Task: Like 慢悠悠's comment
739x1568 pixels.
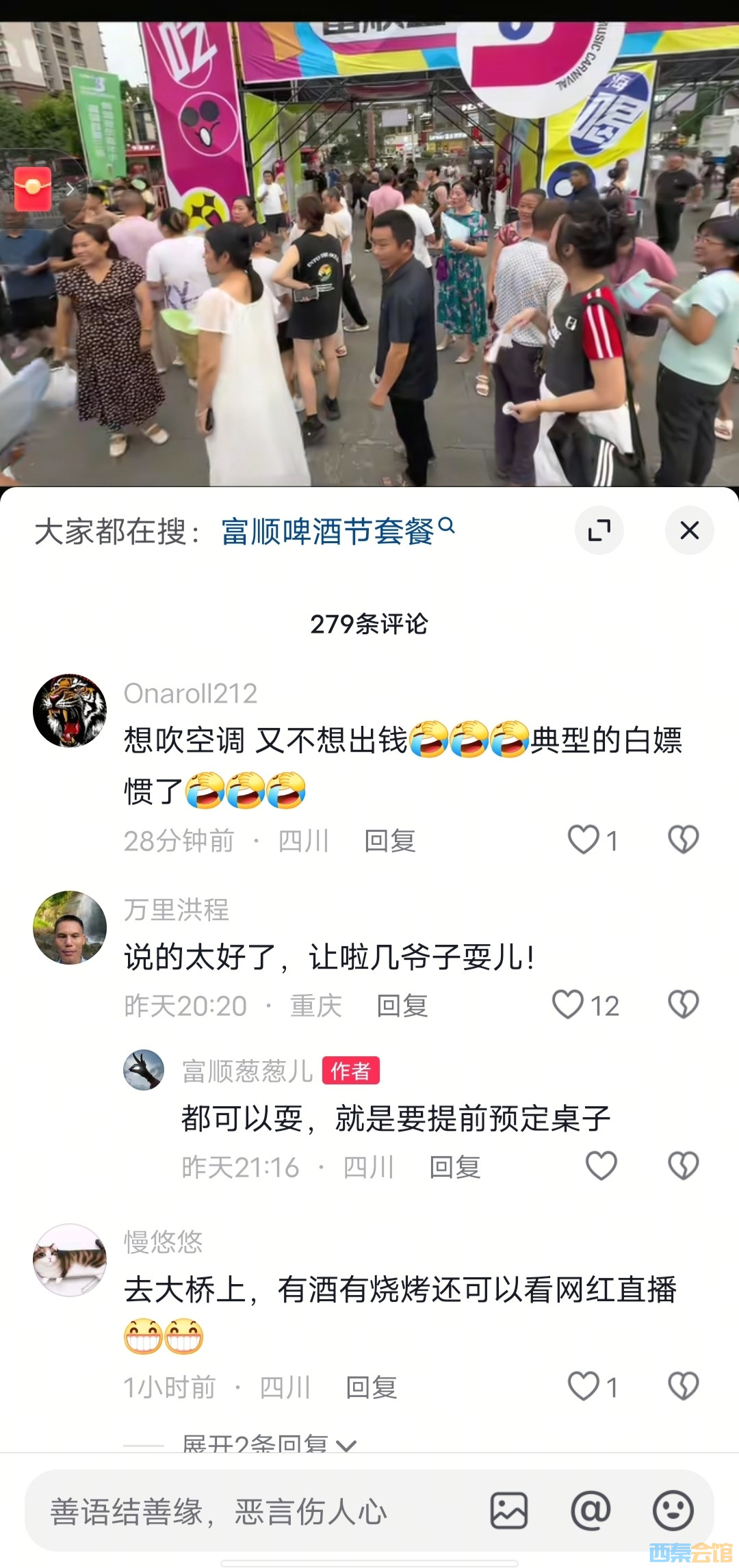Action: (584, 1387)
